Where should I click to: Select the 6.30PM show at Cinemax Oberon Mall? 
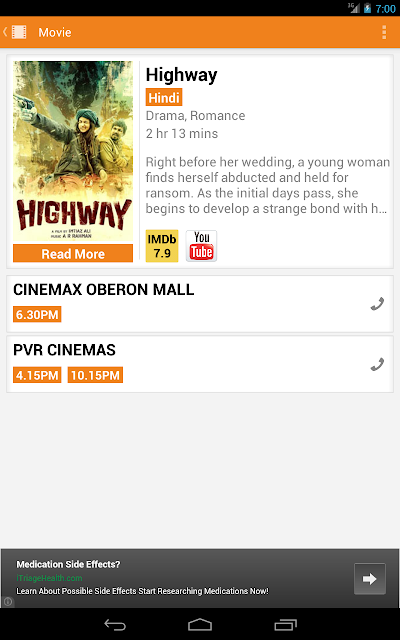37,315
